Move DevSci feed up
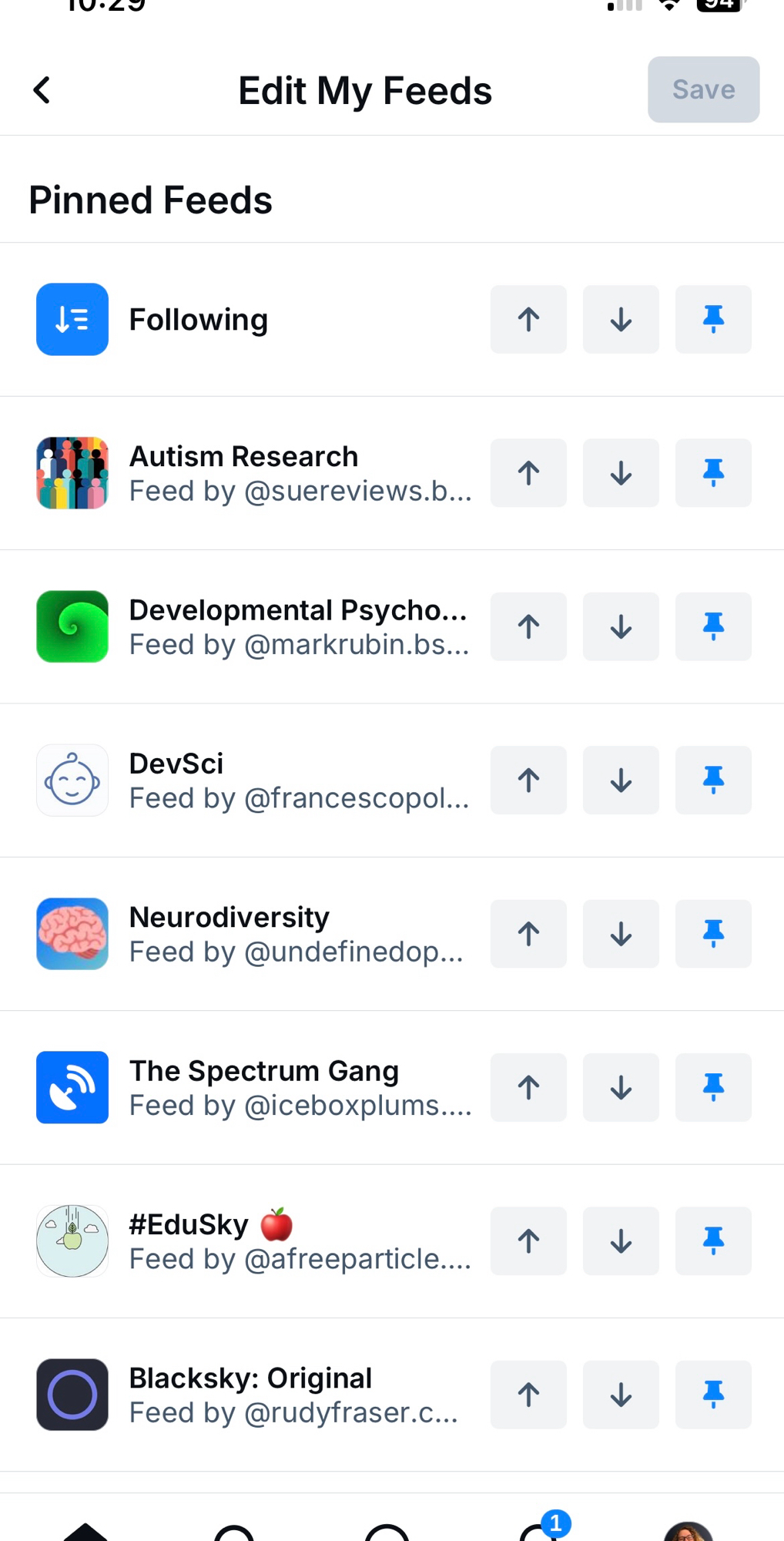Image resolution: width=784 pixels, height=1541 pixels. coord(528,780)
